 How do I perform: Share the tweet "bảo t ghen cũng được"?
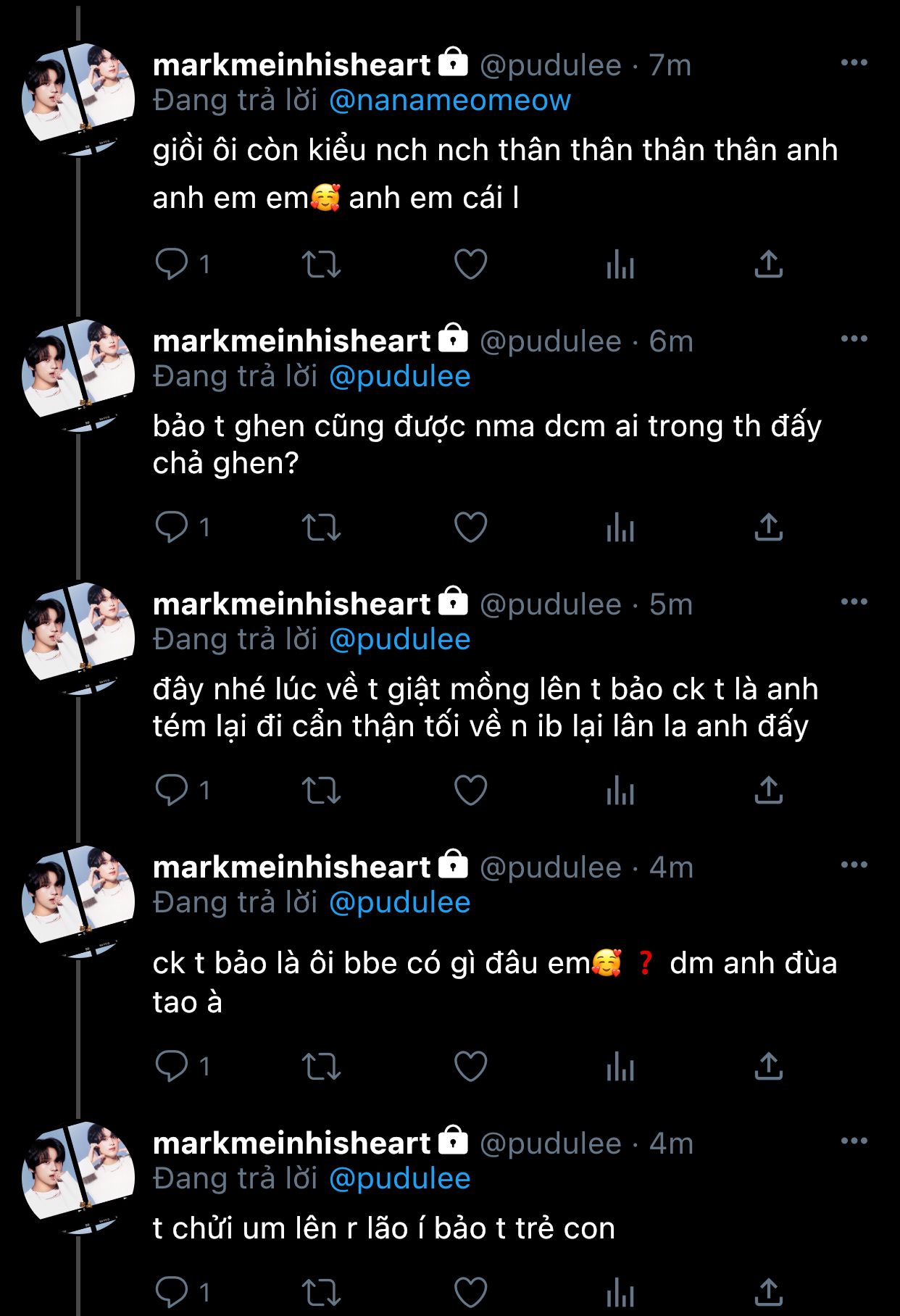768,527
